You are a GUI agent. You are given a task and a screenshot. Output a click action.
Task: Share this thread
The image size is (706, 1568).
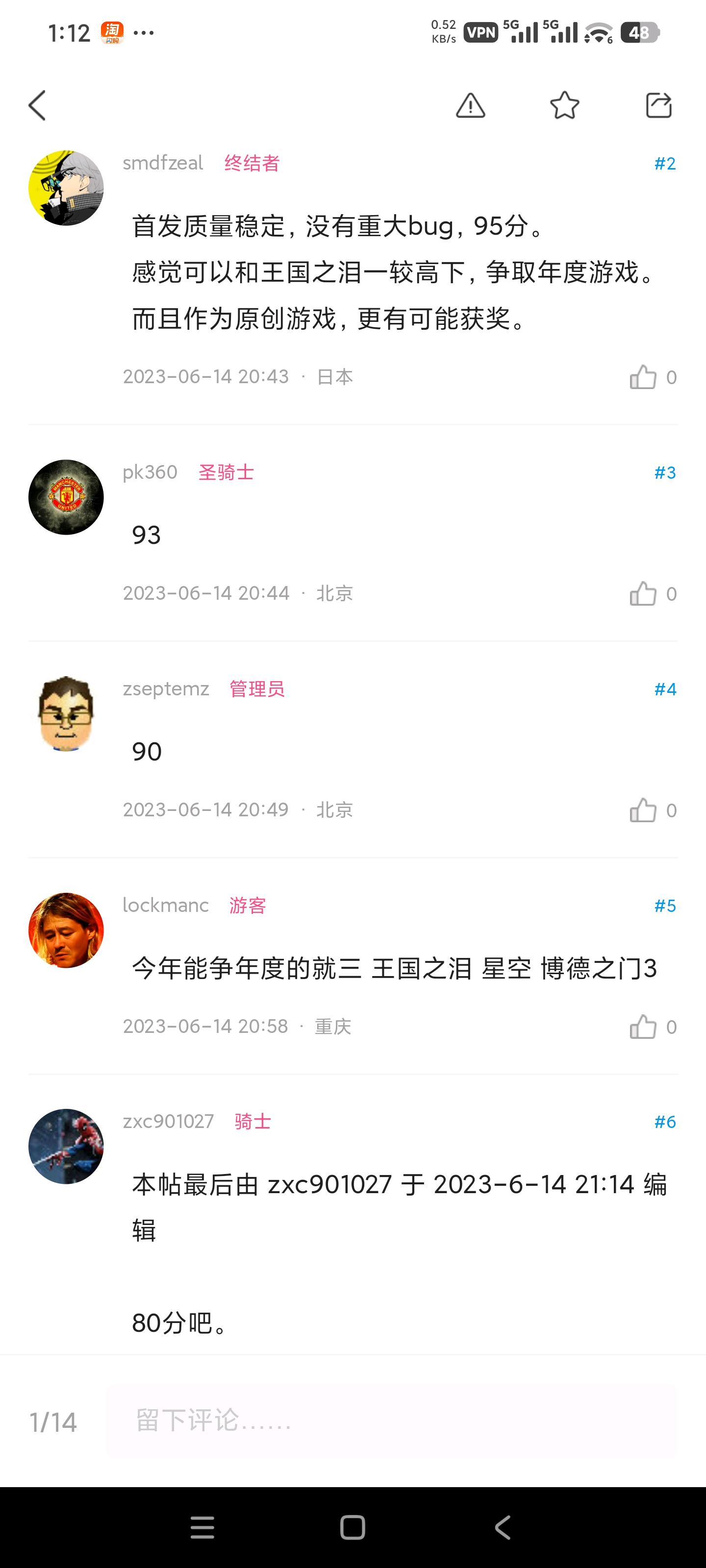658,105
